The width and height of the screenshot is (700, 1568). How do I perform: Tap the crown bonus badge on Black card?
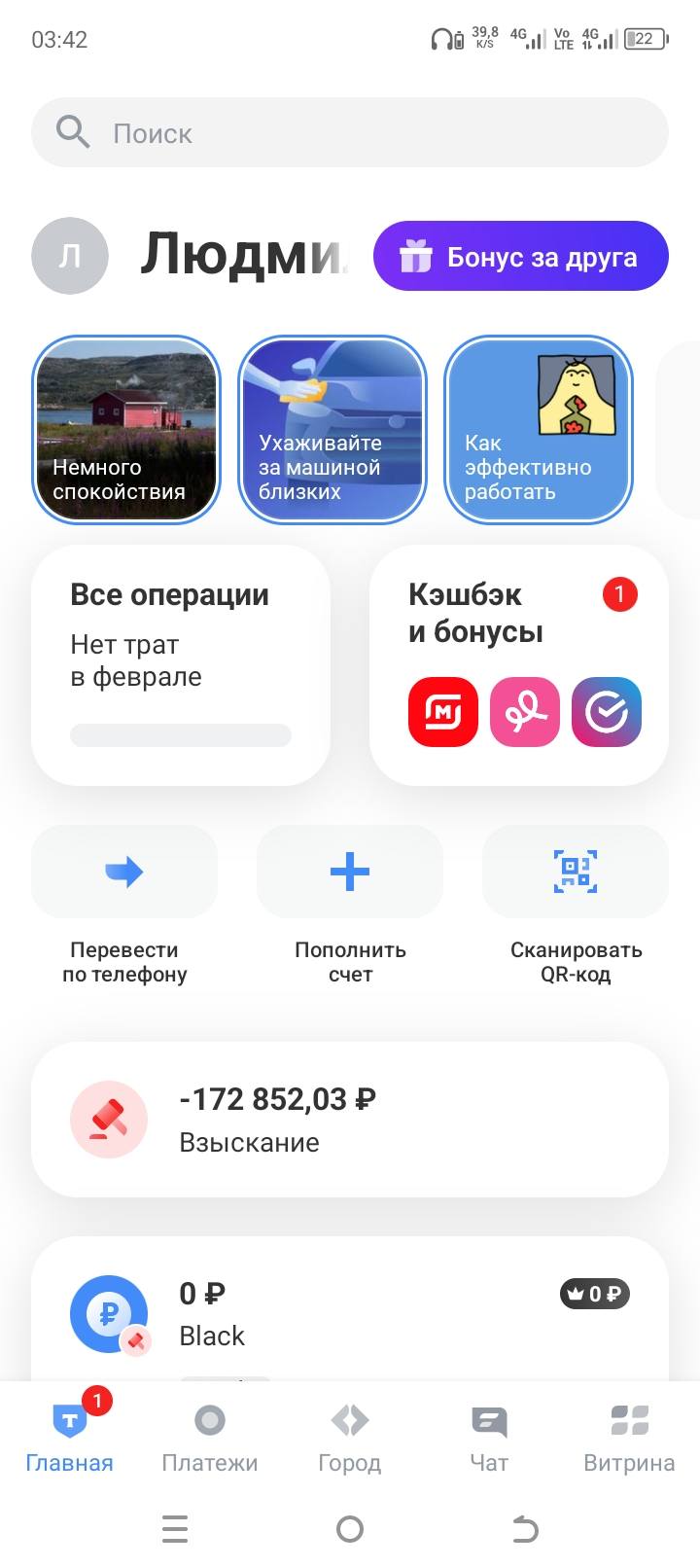click(x=595, y=1294)
